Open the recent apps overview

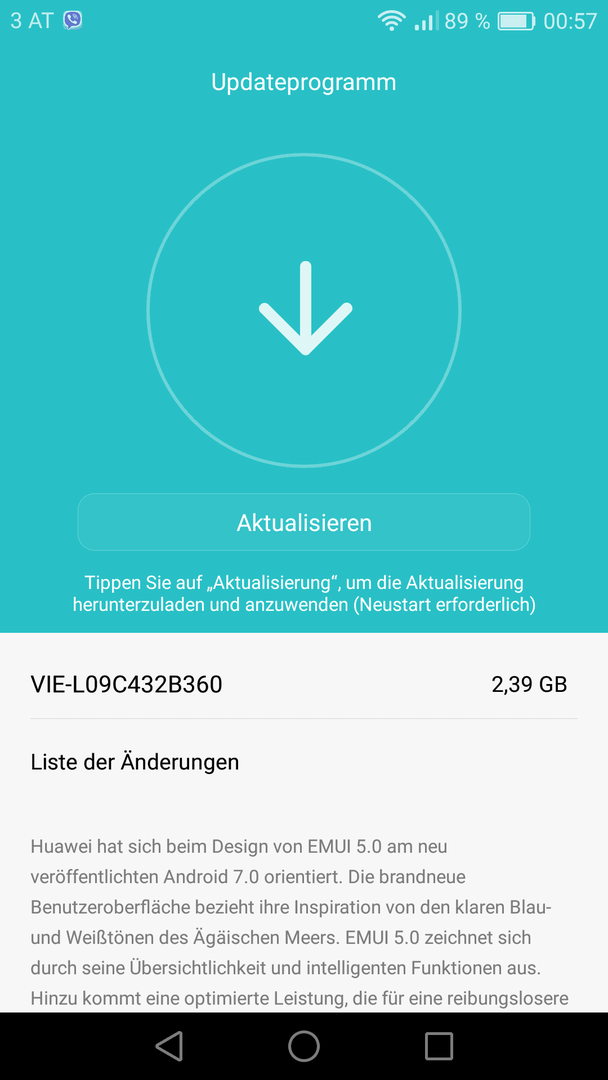pos(439,1046)
